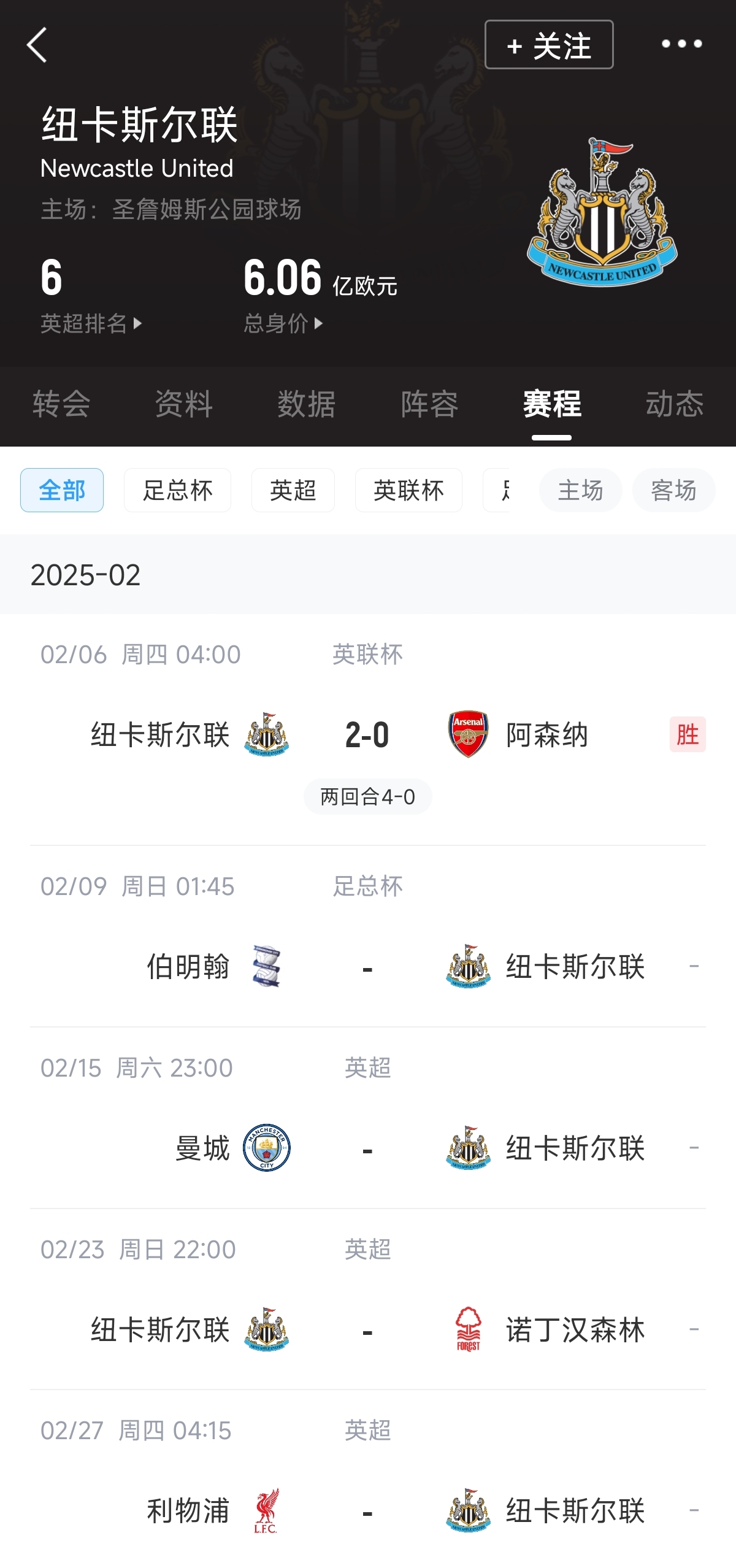Show only 客场 away matches

[x=673, y=490]
